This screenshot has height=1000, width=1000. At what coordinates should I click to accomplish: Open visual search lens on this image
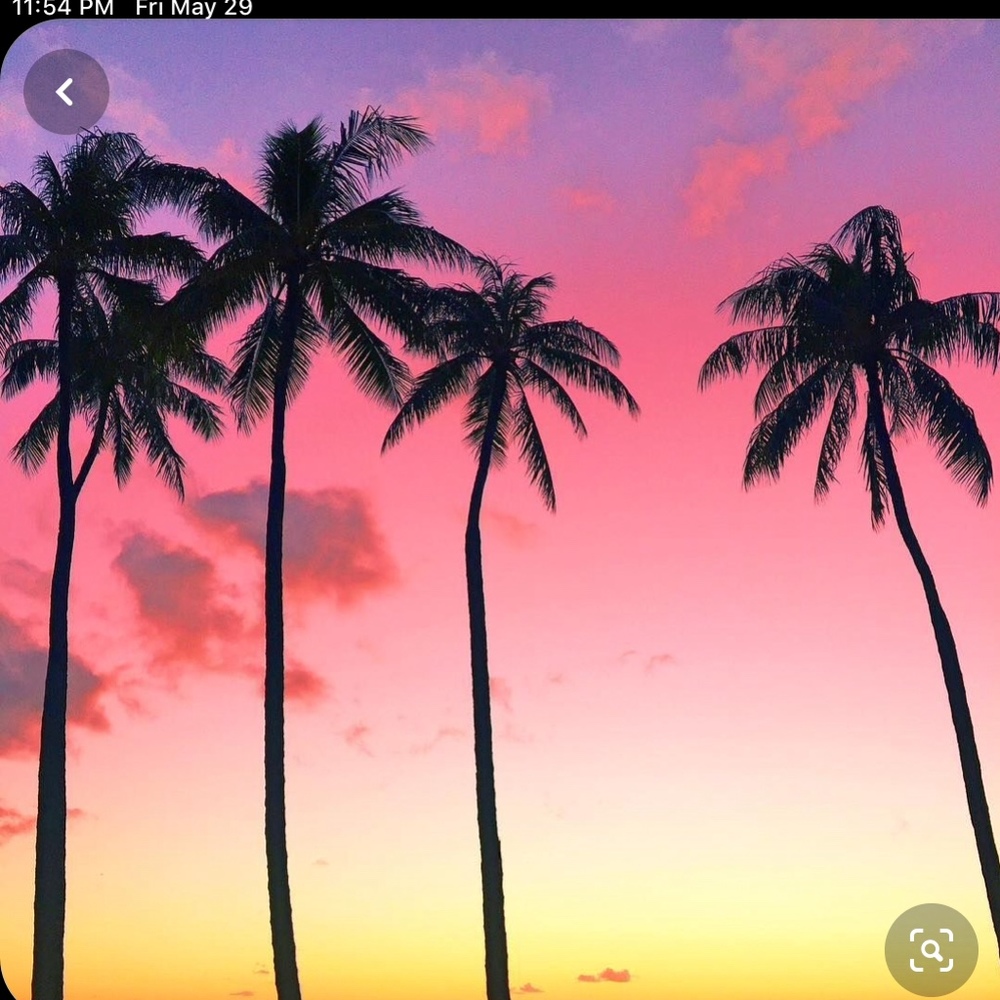pos(931,950)
